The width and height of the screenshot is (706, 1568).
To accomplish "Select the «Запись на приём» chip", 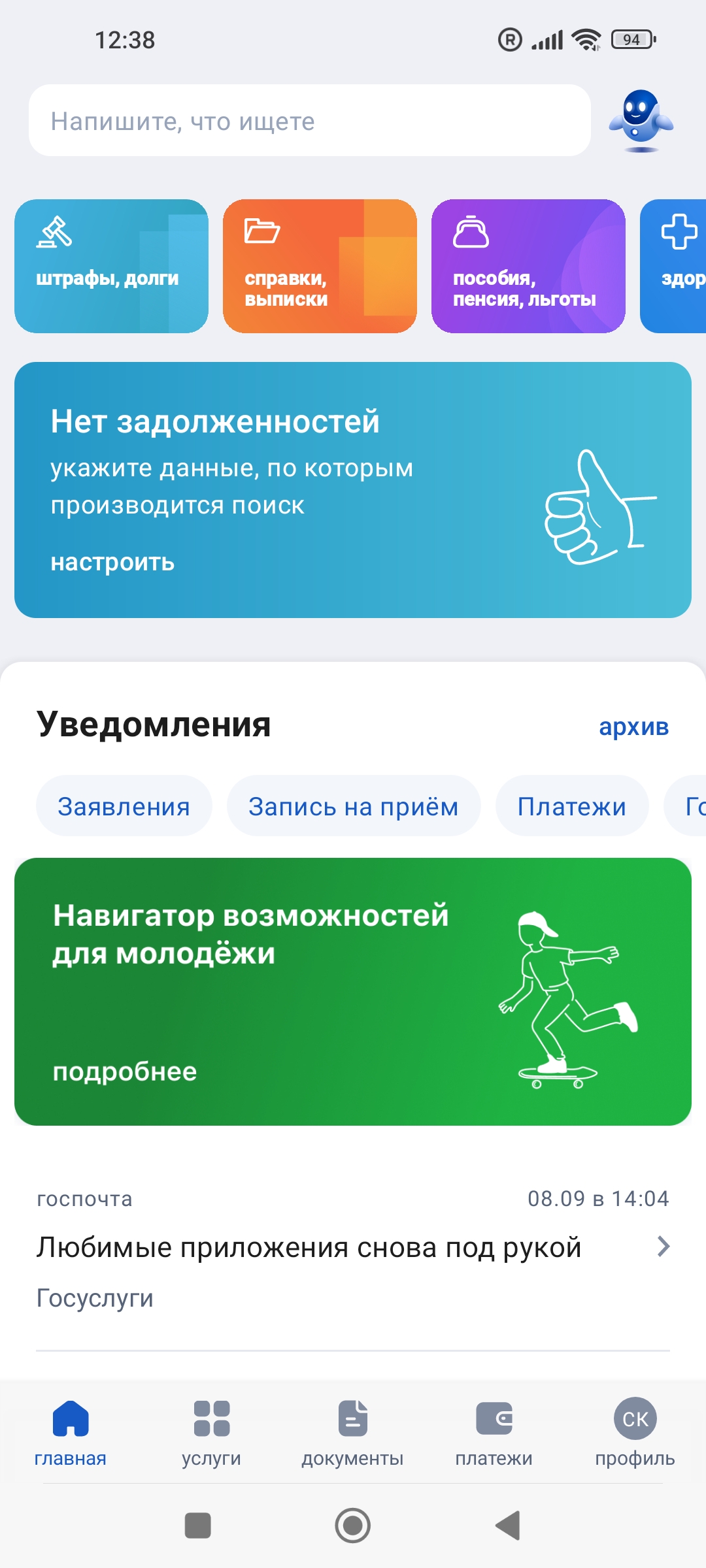I will 354,806.
